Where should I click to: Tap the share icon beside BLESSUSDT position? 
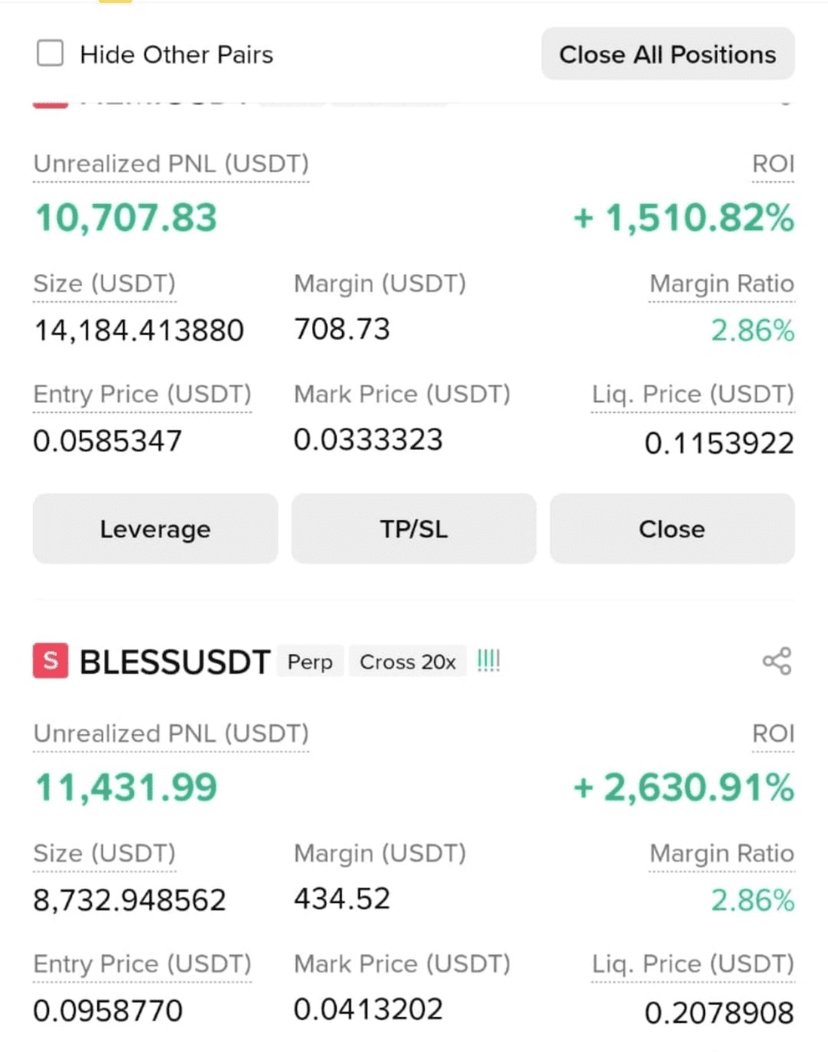click(x=776, y=660)
